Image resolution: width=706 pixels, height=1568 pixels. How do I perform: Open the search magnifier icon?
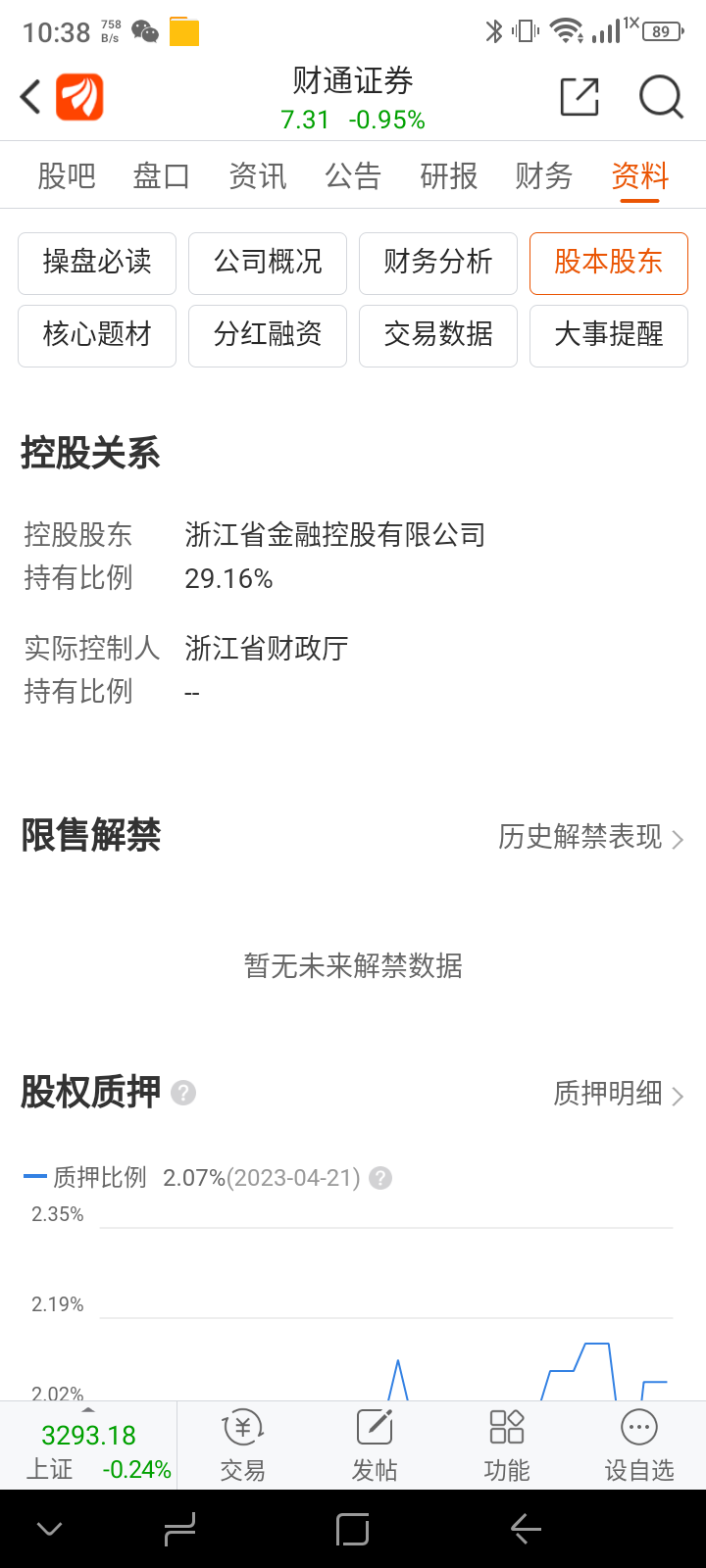661,97
